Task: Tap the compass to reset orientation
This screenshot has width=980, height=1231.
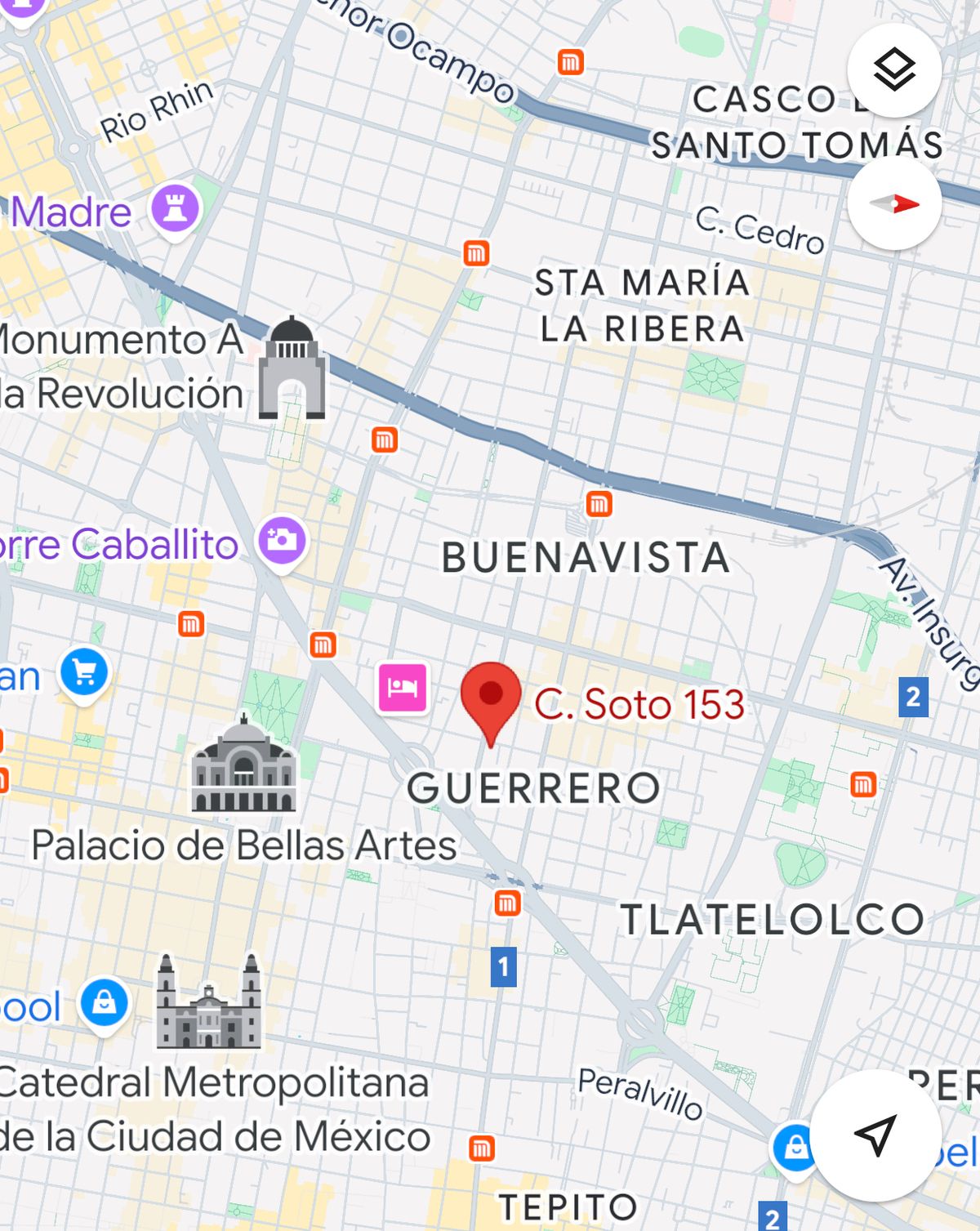Action: tap(894, 203)
